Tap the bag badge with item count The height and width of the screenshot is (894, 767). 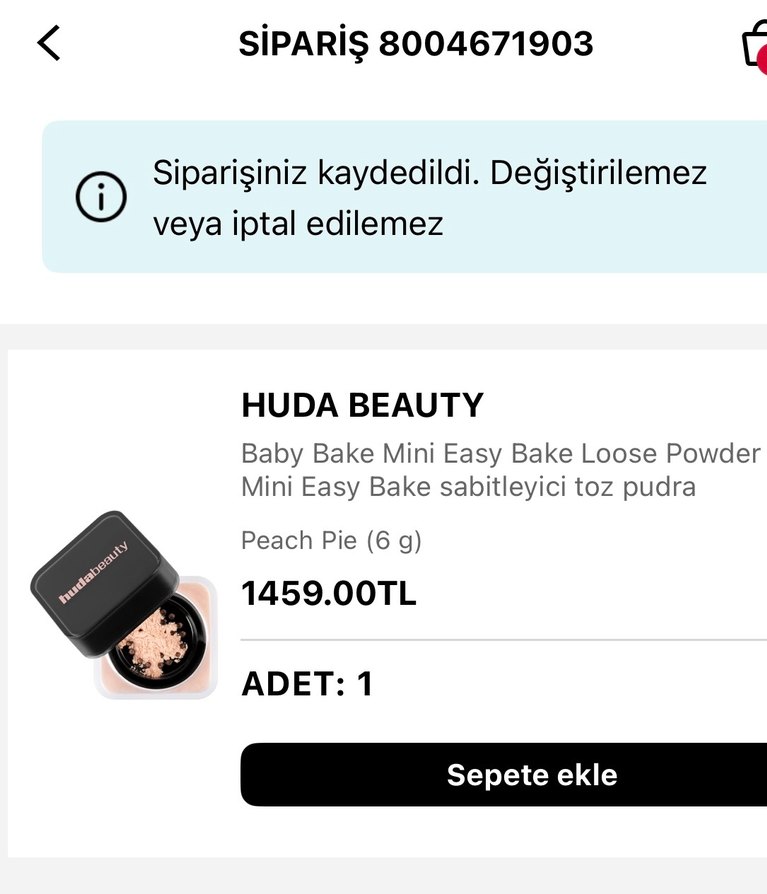763,57
